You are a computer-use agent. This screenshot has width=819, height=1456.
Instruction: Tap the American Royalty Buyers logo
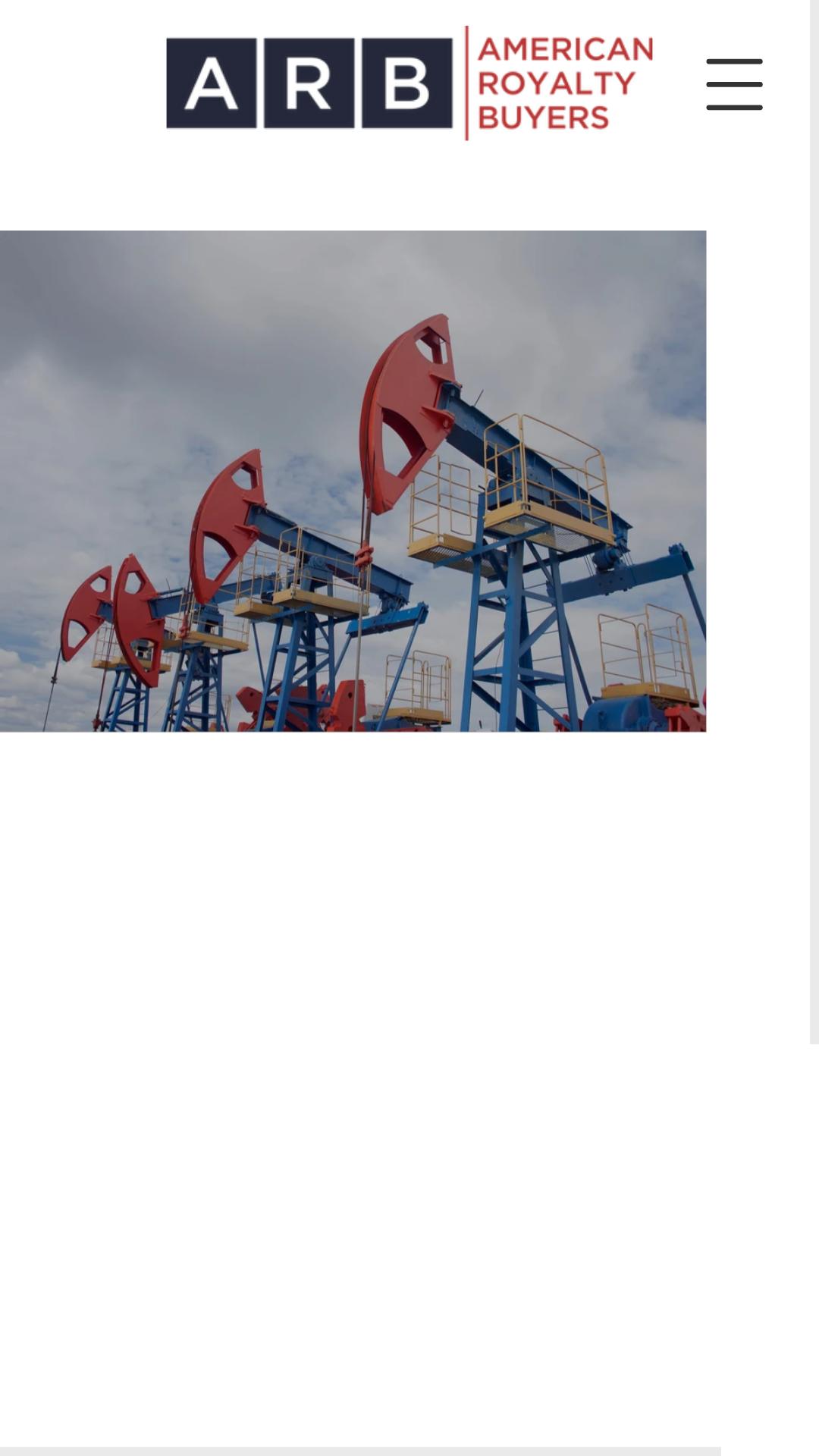[x=409, y=83]
